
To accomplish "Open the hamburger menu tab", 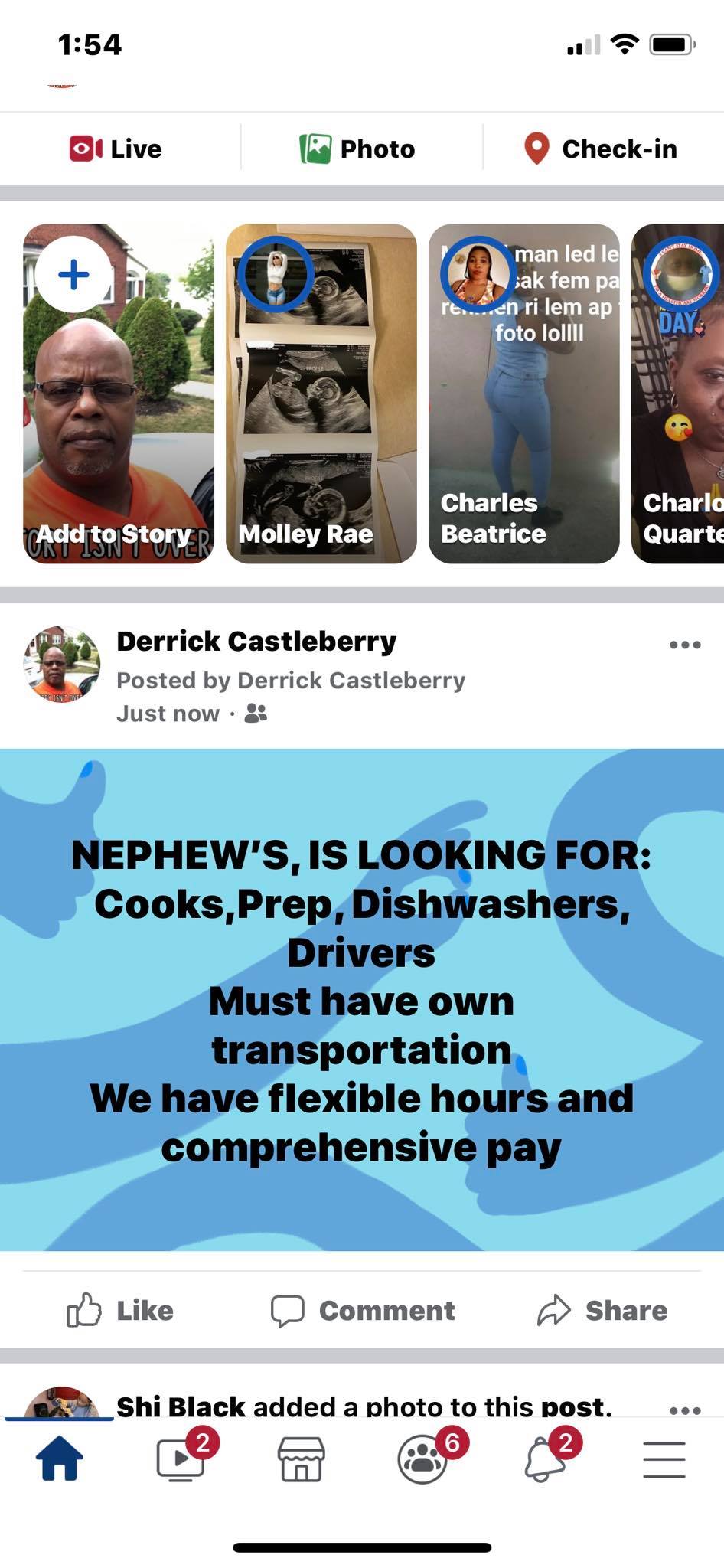I will [x=664, y=1459].
